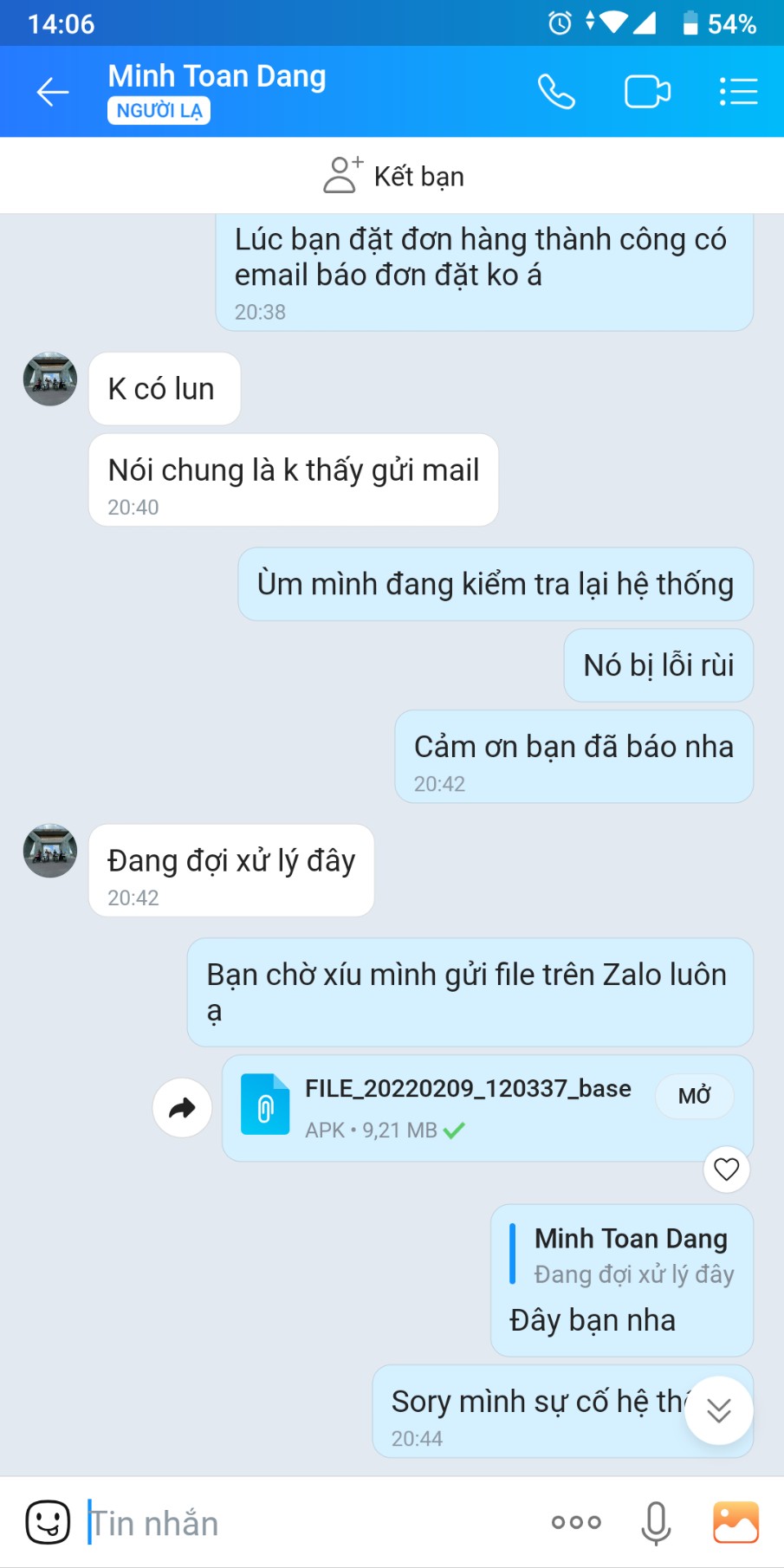Image resolution: width=784 pixels, height=1568 pixels.
Task: Record a voice message
Action: pyautogui.click(x=656, y=1522)
